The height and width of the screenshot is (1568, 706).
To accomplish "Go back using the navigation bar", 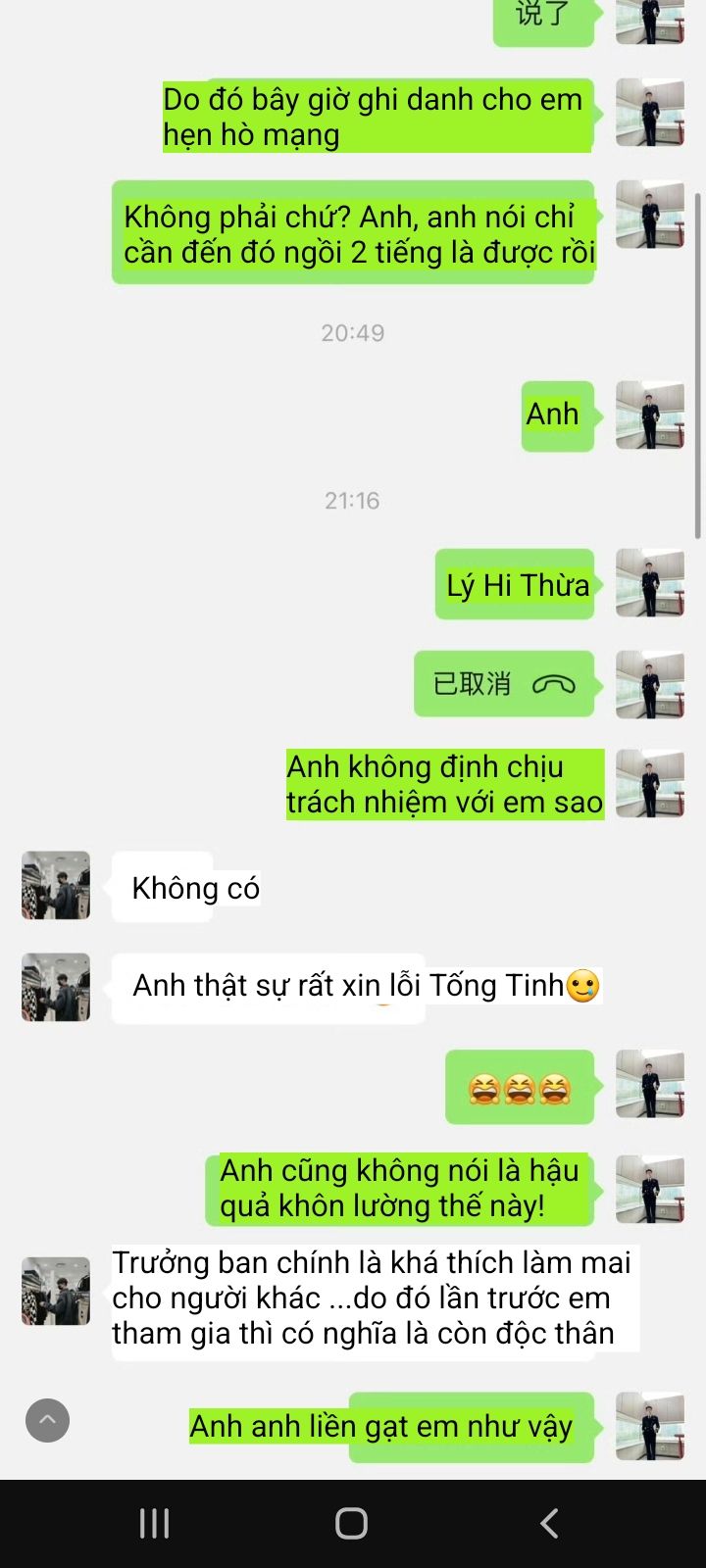I will pos(549,1523).
